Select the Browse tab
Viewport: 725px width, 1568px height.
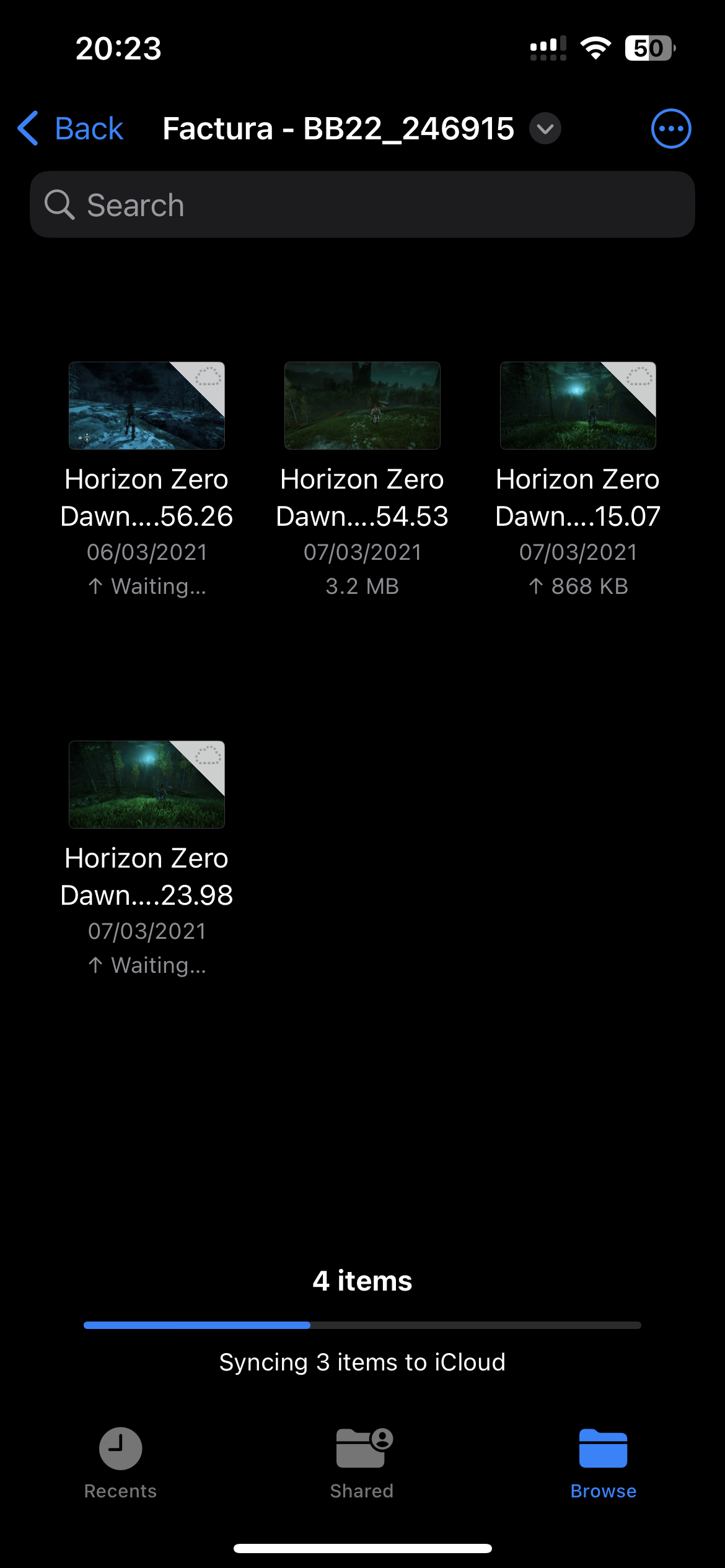[604, 1463]
